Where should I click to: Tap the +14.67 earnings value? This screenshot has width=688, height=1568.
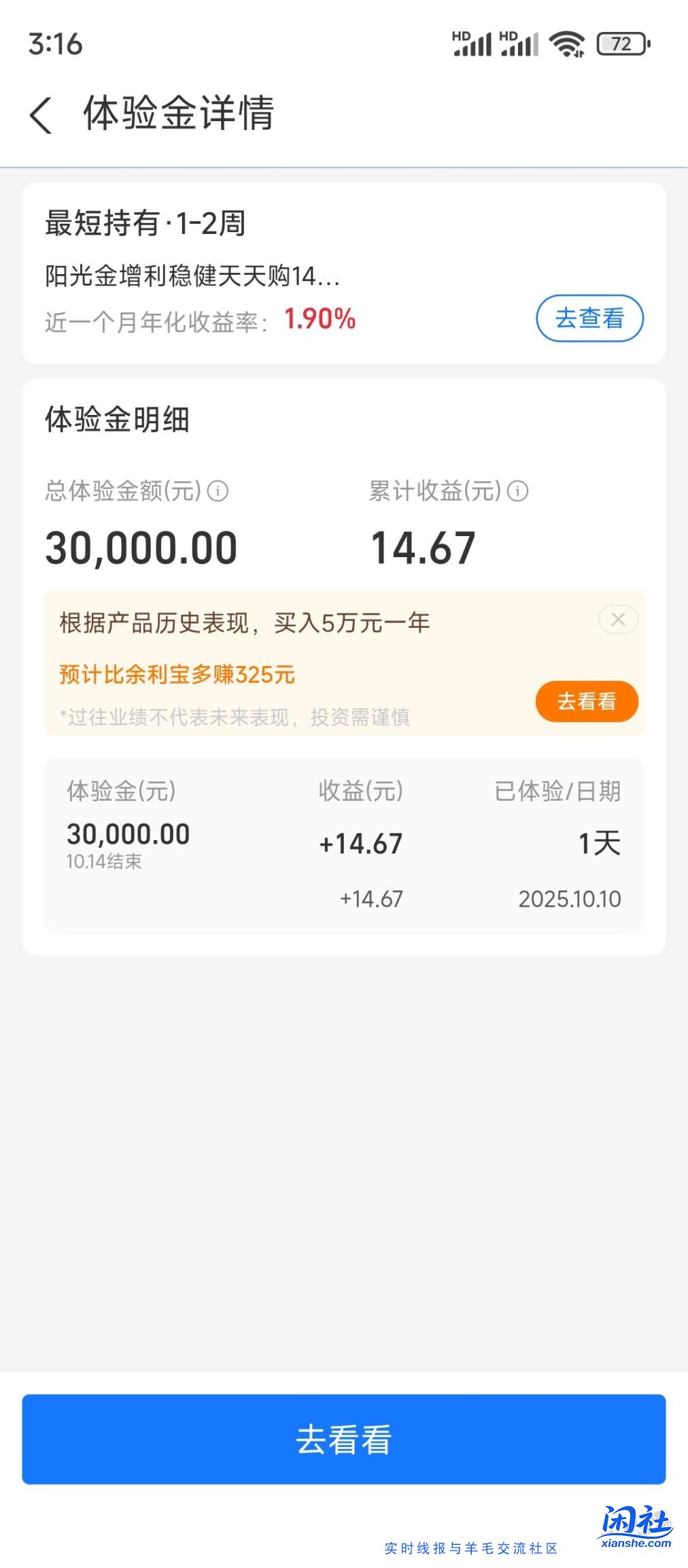(x=361, y=843)
